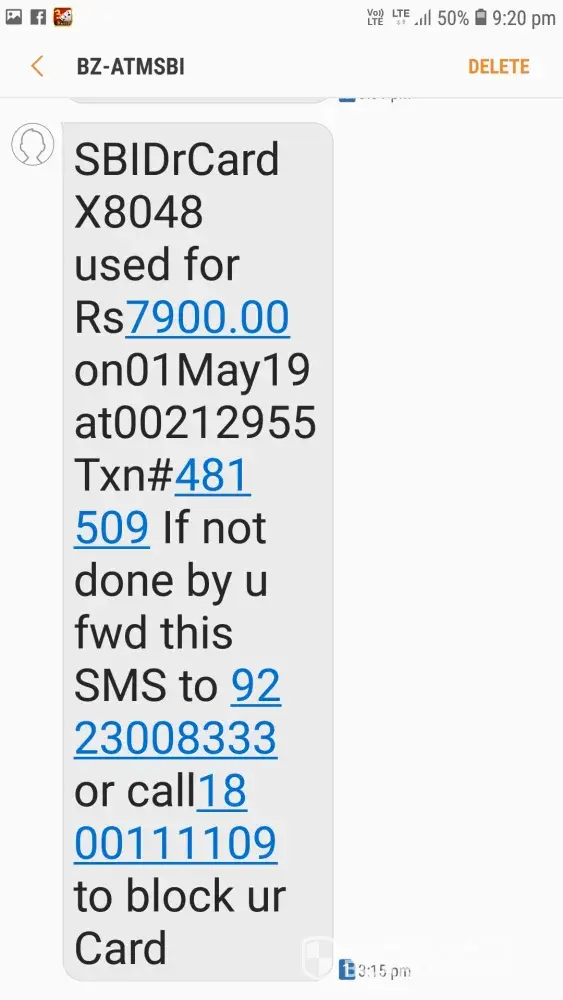The width and height of the screenshot is (563, 1000).
Task: Tap the linked amount 7900.00
Action: pyautogui.click(x=207, y=317)
